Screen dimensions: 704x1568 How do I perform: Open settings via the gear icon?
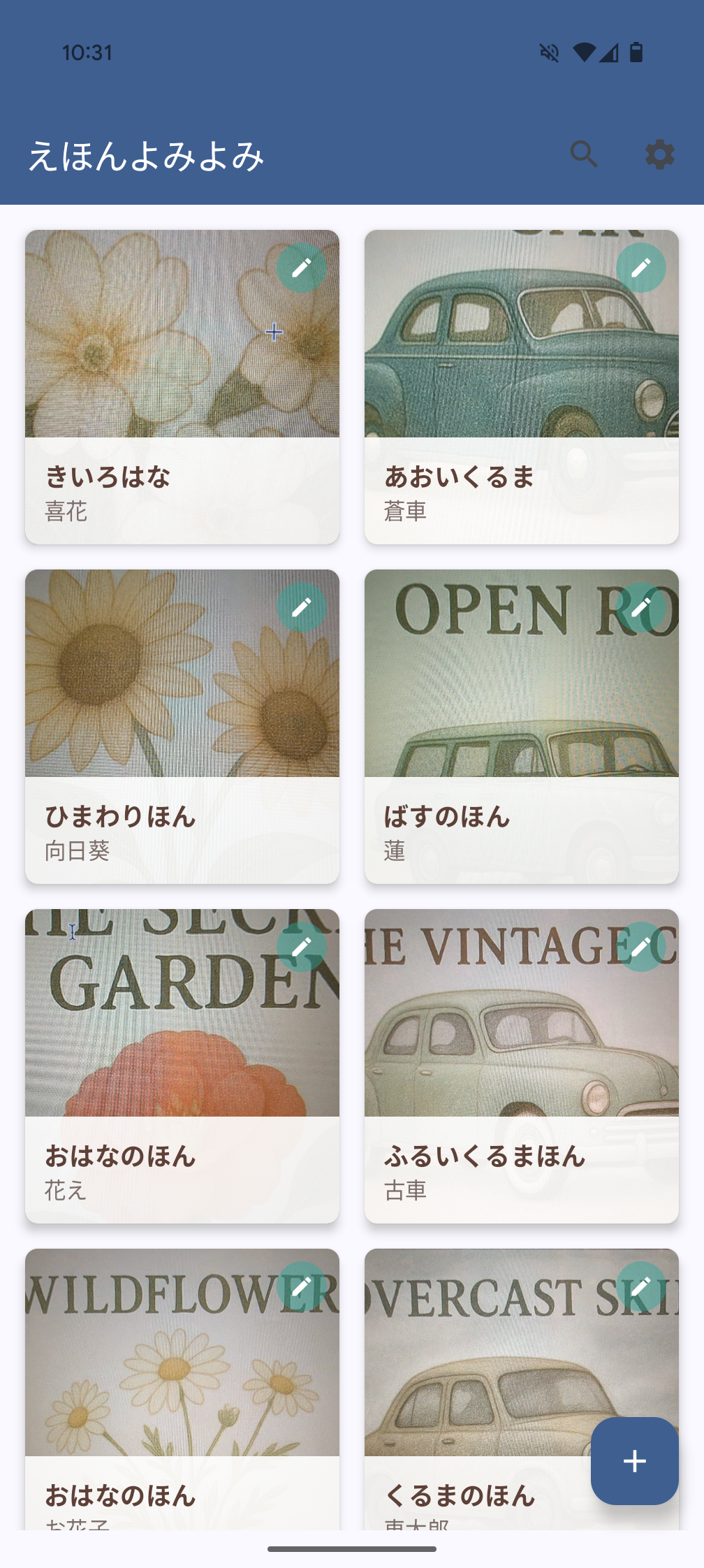(659, 154)
